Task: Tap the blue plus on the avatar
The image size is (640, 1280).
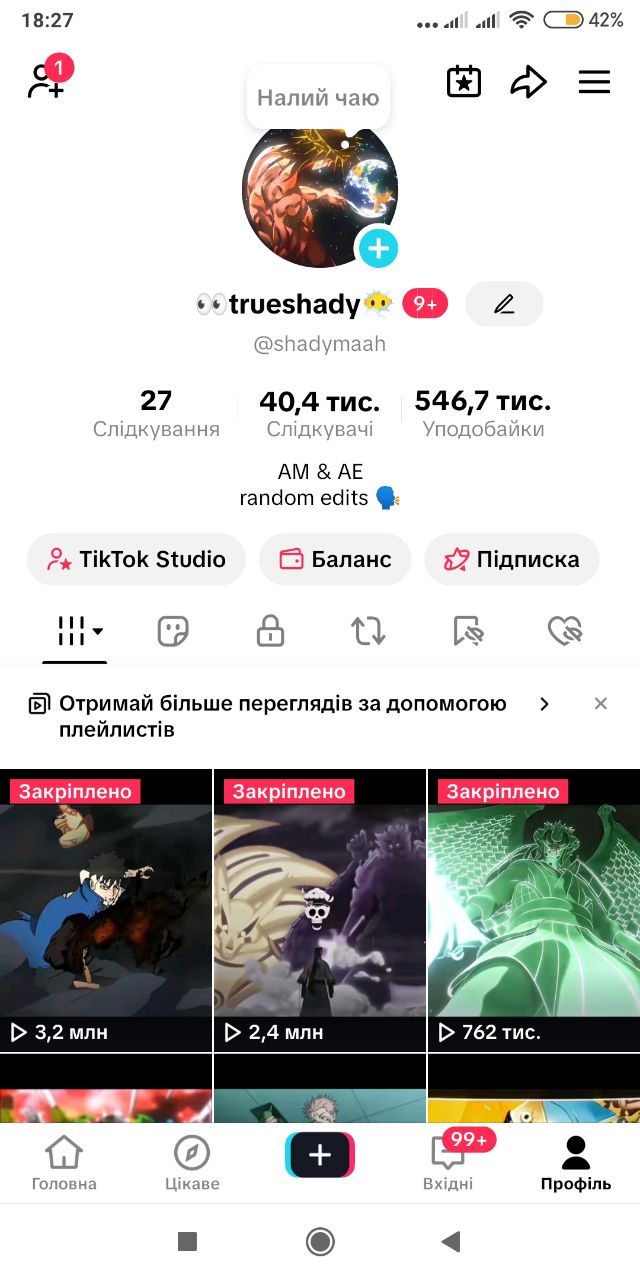Action: [378, 248]
